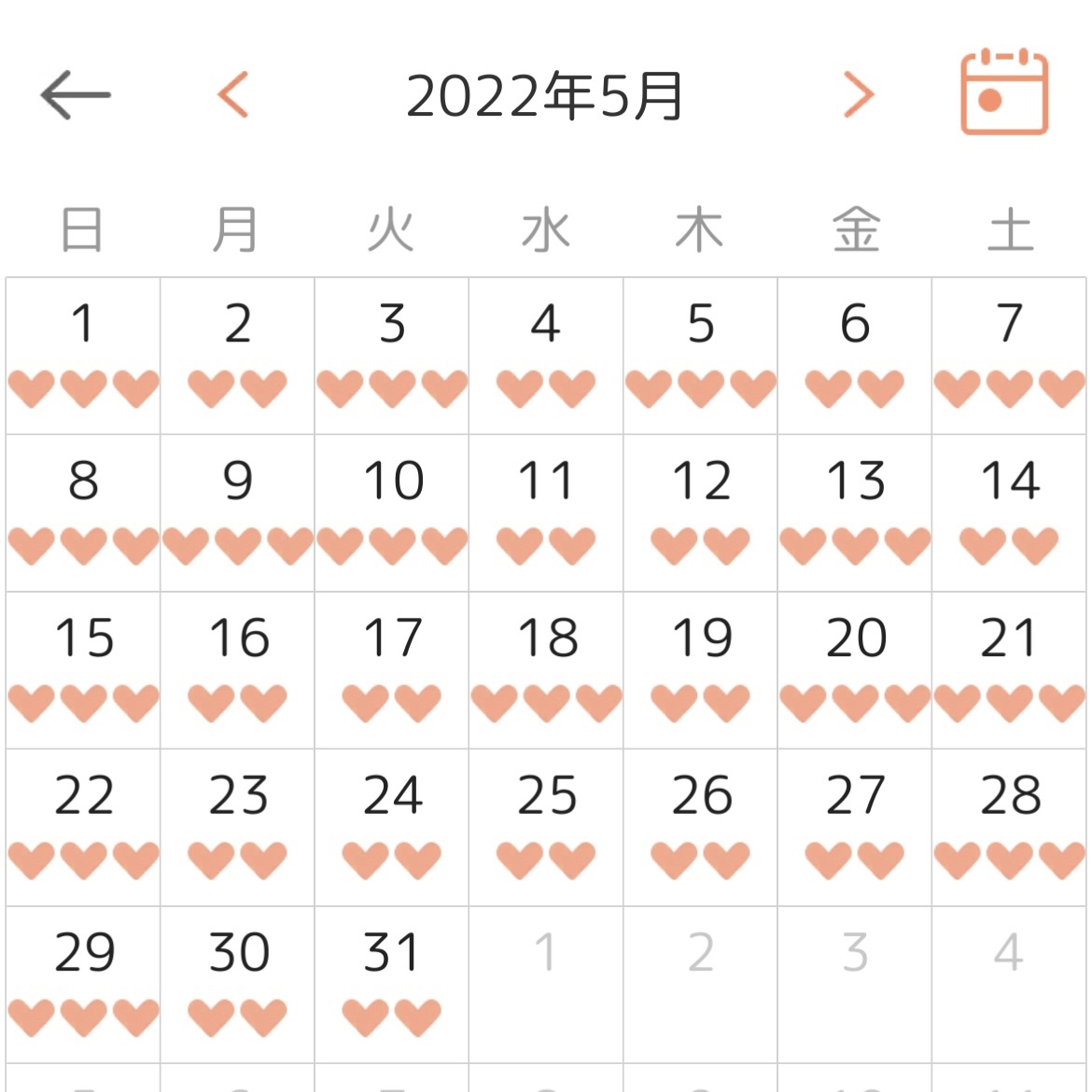Screen dimensions: 1092x1092
Task: Open May 29 day cell
Action: pyautogui.click(x=83, y=984)
